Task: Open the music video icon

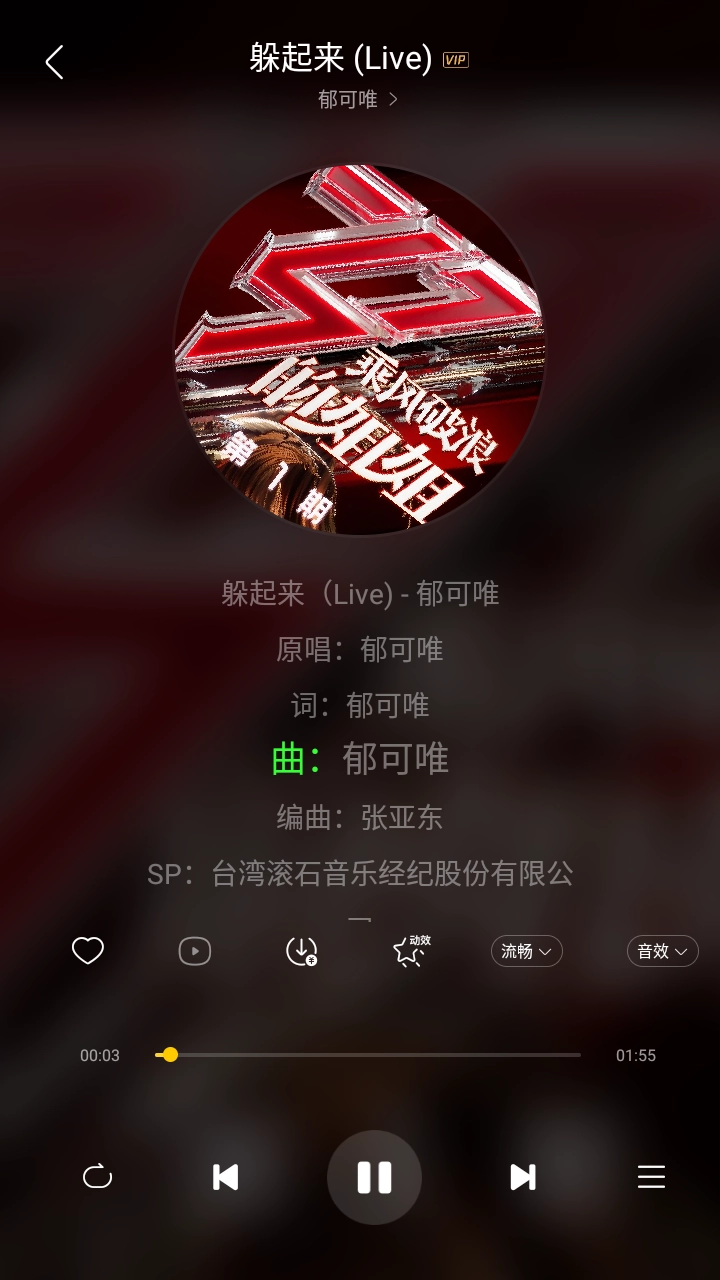Action: point(195,951)
